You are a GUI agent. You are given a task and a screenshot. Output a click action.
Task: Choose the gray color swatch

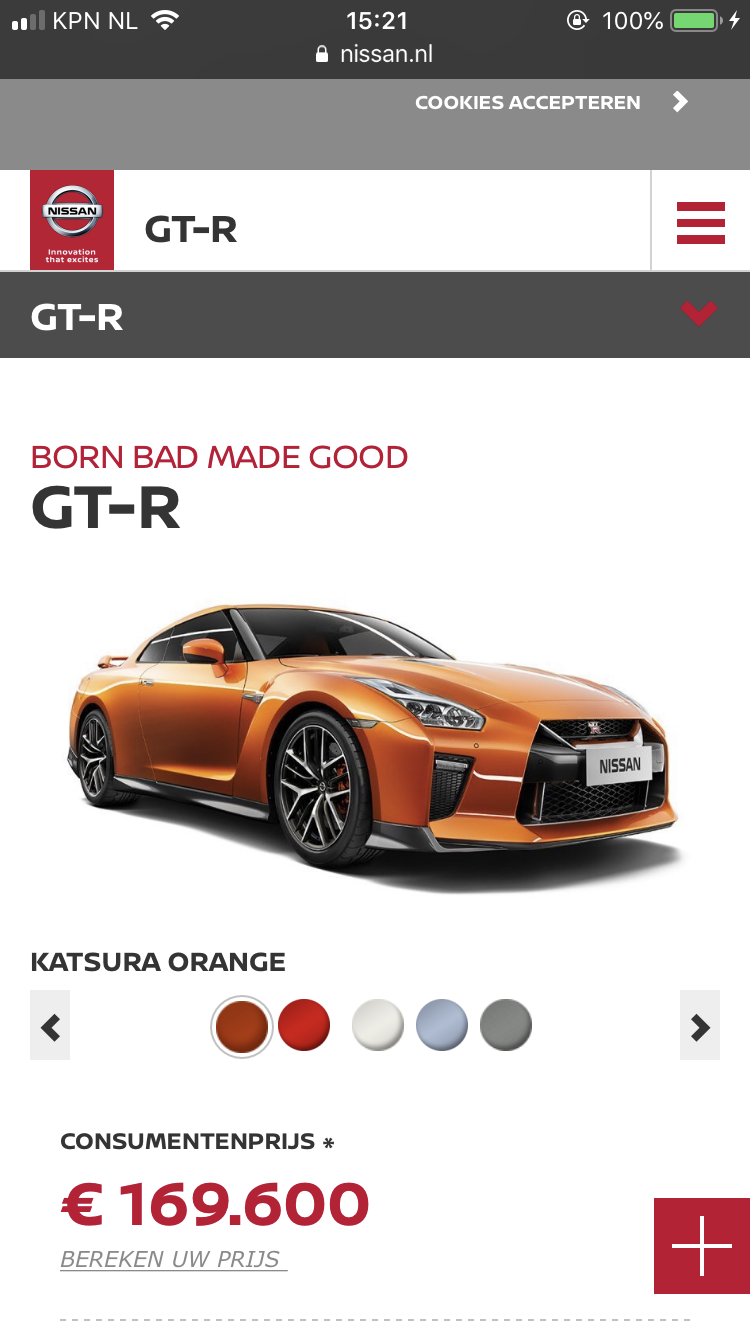(506, 1025)
